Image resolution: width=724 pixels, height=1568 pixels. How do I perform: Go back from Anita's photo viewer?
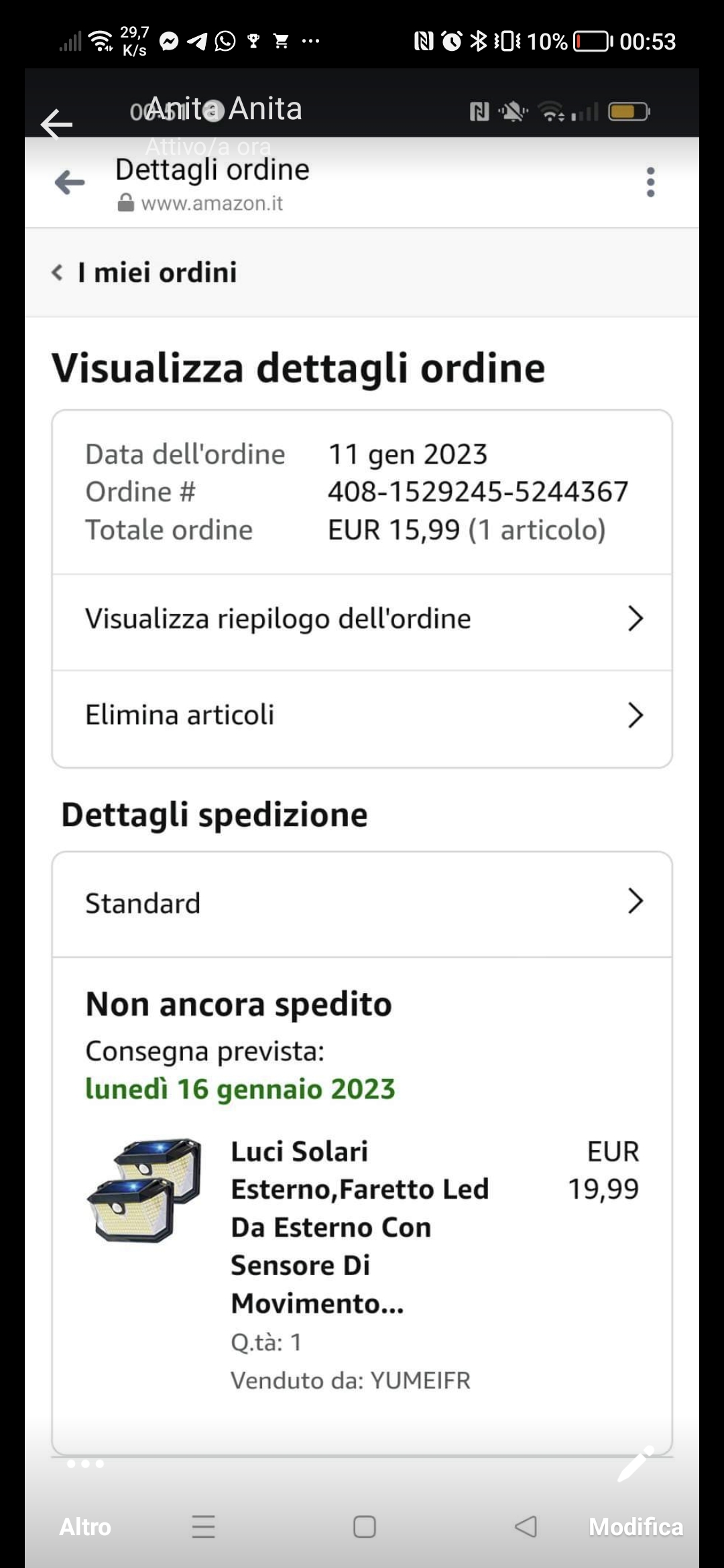click(56, 124)
